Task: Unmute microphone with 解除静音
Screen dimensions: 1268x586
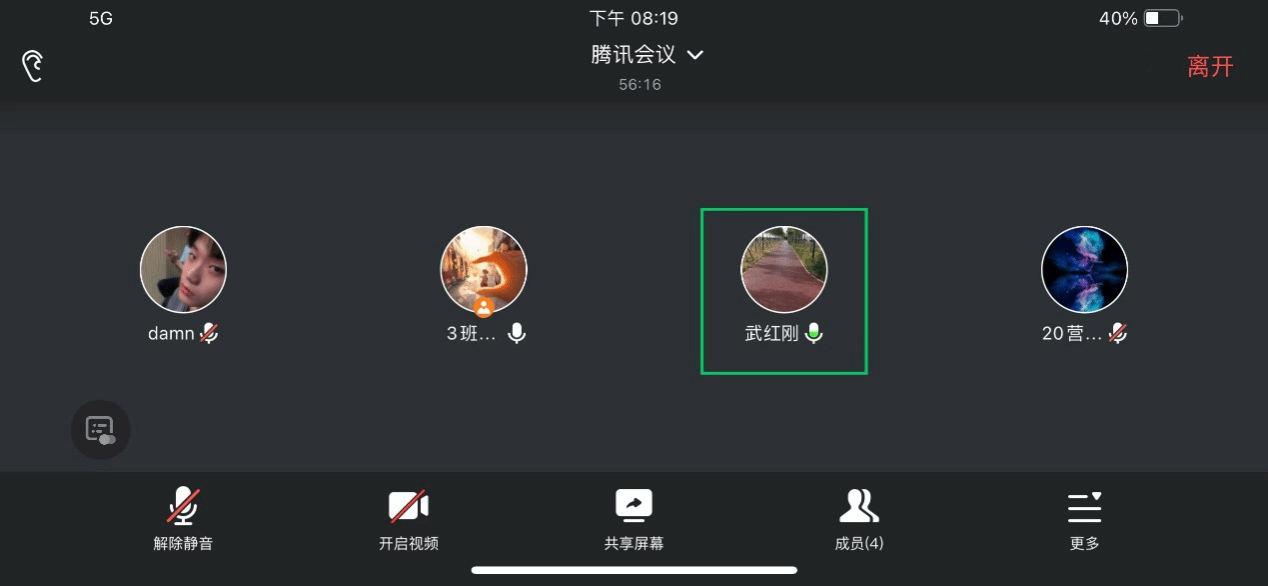Action: (183, 519)
